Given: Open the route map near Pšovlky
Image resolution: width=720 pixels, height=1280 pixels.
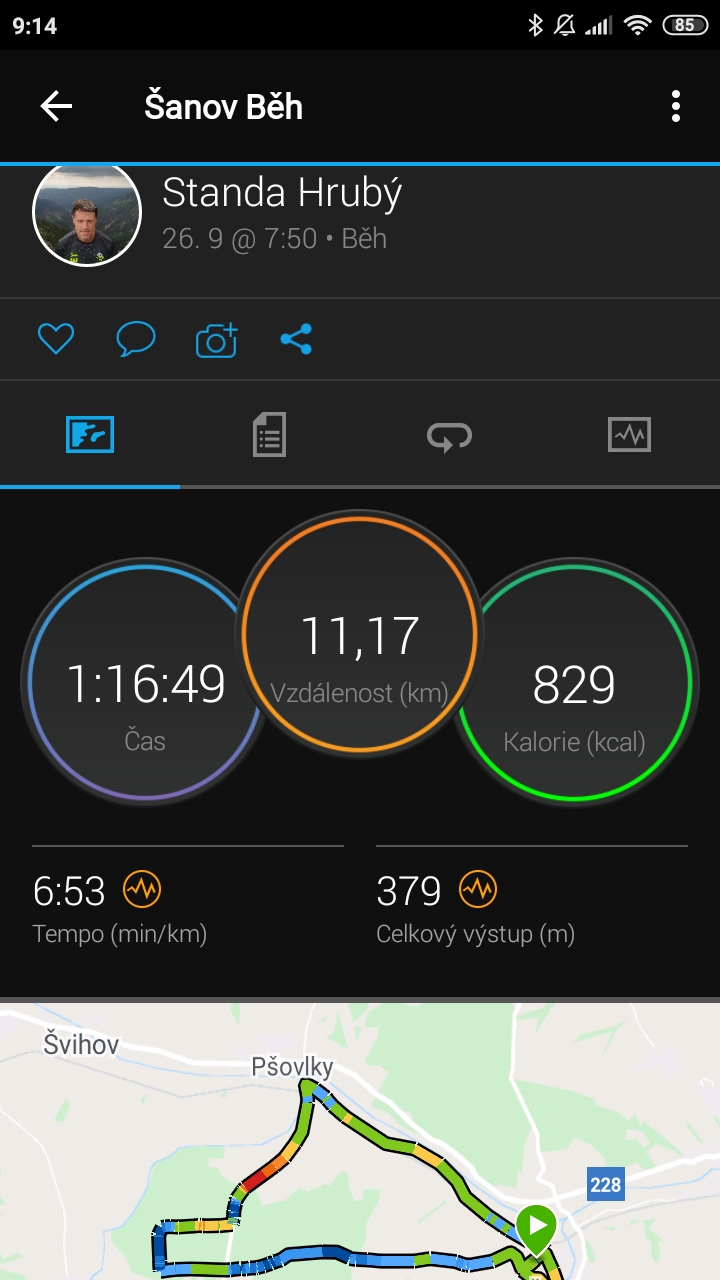Looking at the screenshot, I should (360, 1141).
